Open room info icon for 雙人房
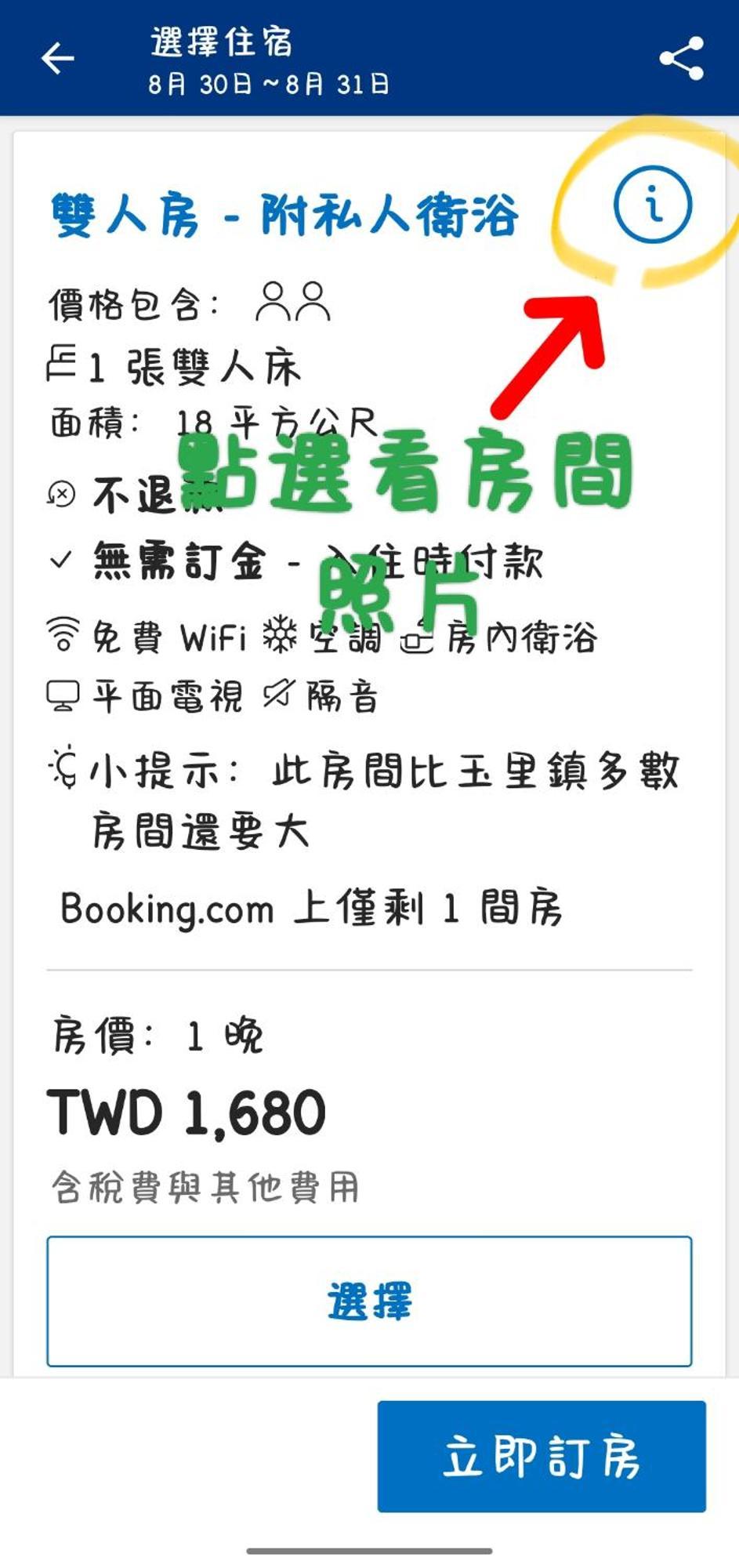The width and height of the screenshot is (739, 1568). point(652,205)
